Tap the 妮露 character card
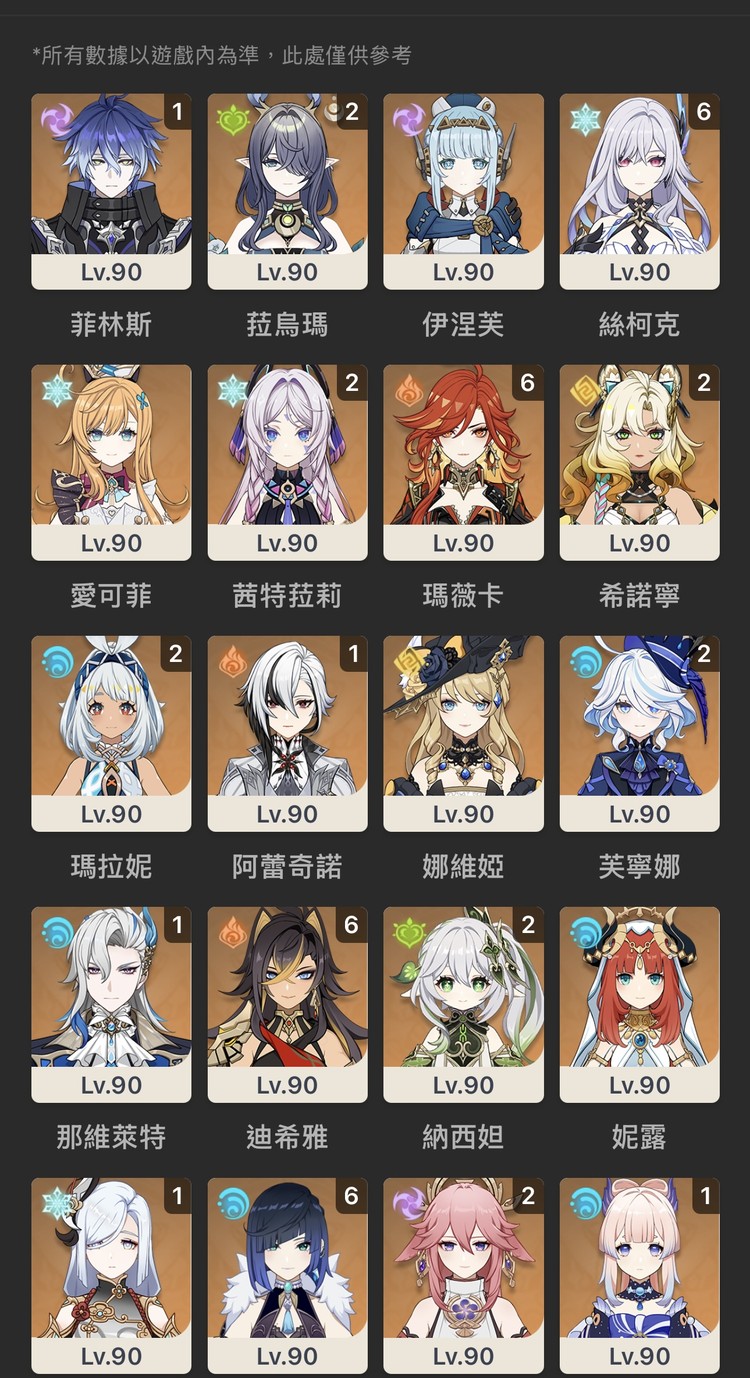 639,1004
